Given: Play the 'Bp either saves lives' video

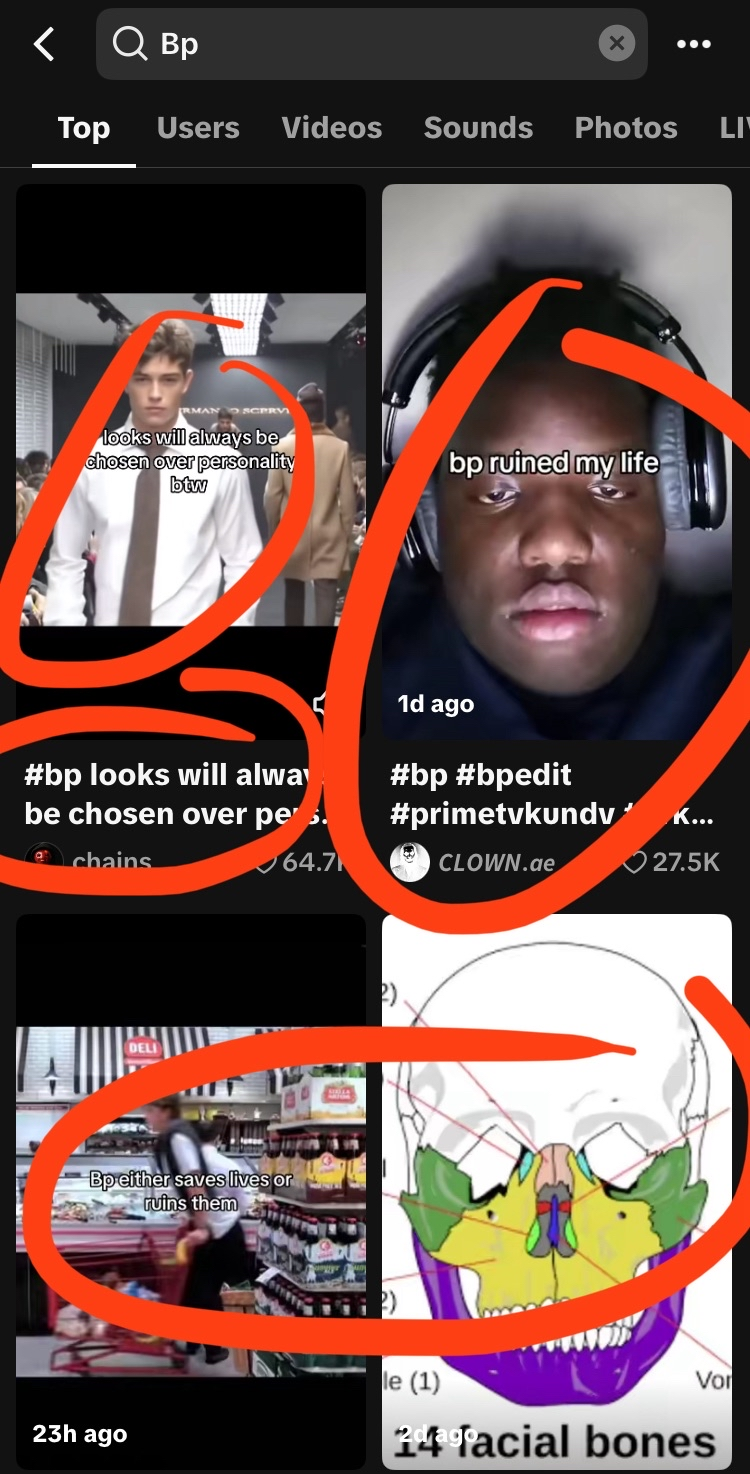Looking at the screenshot, I should coord(190,1190).
